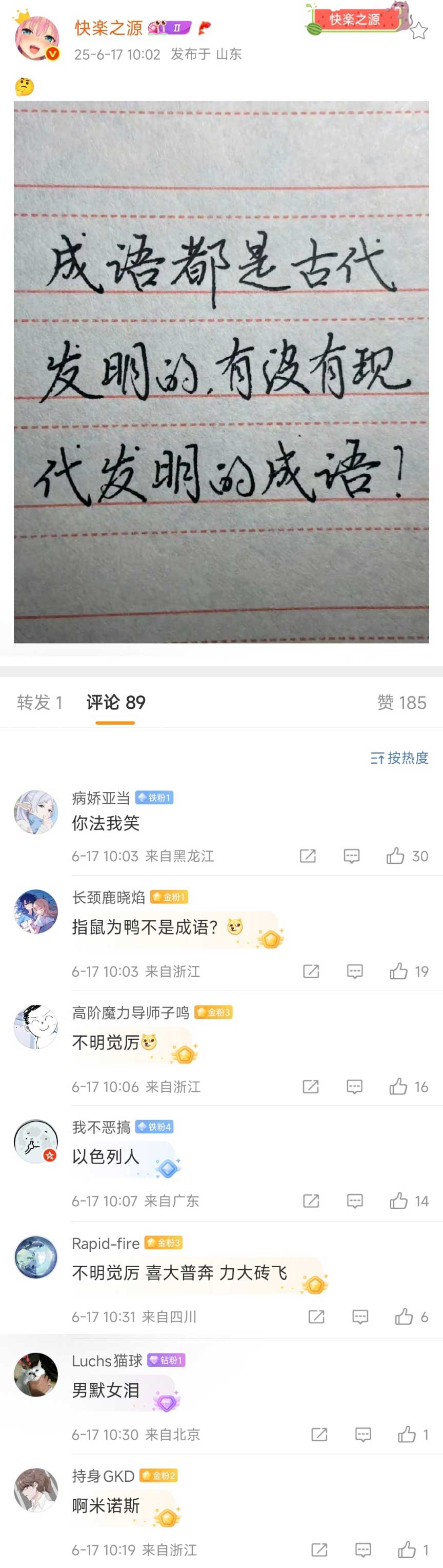The width and height of the screenshot is (443, 1568).
Task: Reply to Rapid-fire's comment
Action: click(360, 1317)
